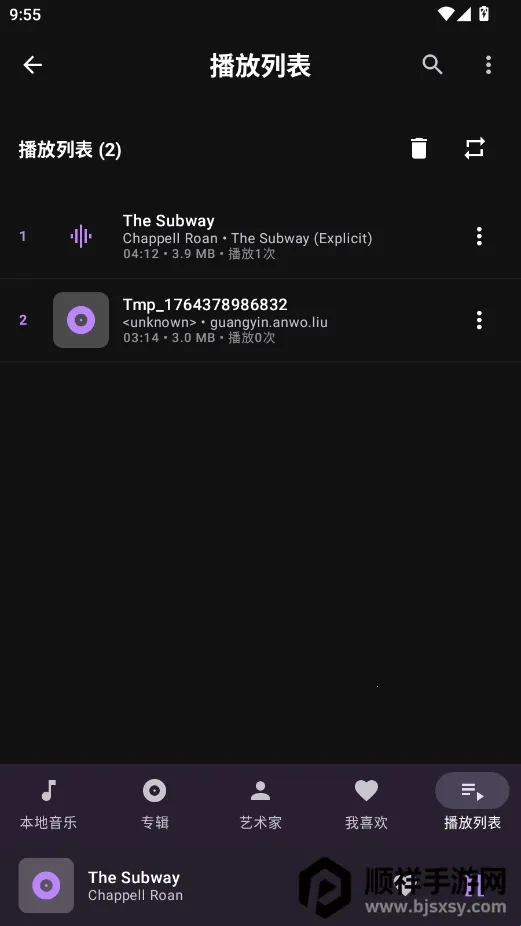Open search in the playlist

pyautogui.click(x=432, y=65)
